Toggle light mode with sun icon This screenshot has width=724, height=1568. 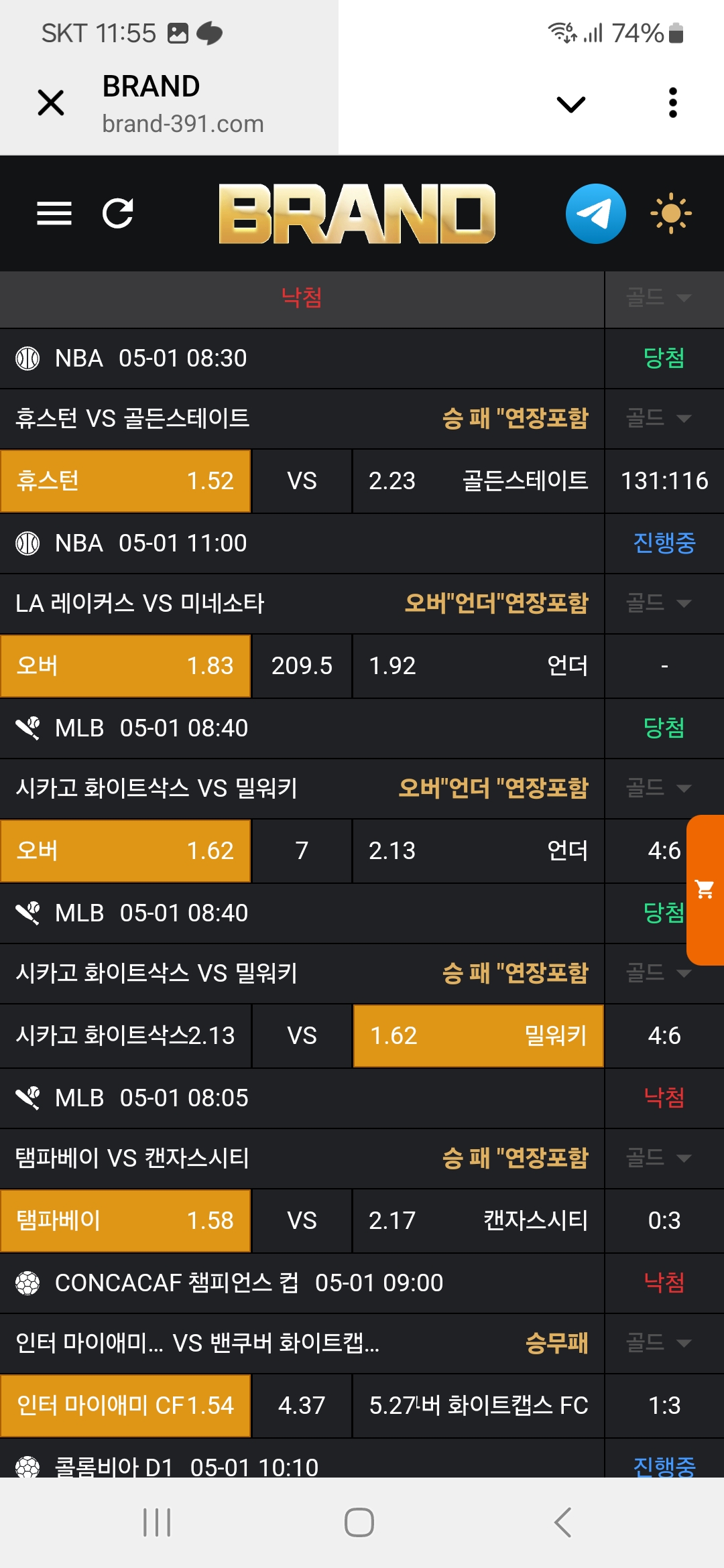[x=671, y=214]
